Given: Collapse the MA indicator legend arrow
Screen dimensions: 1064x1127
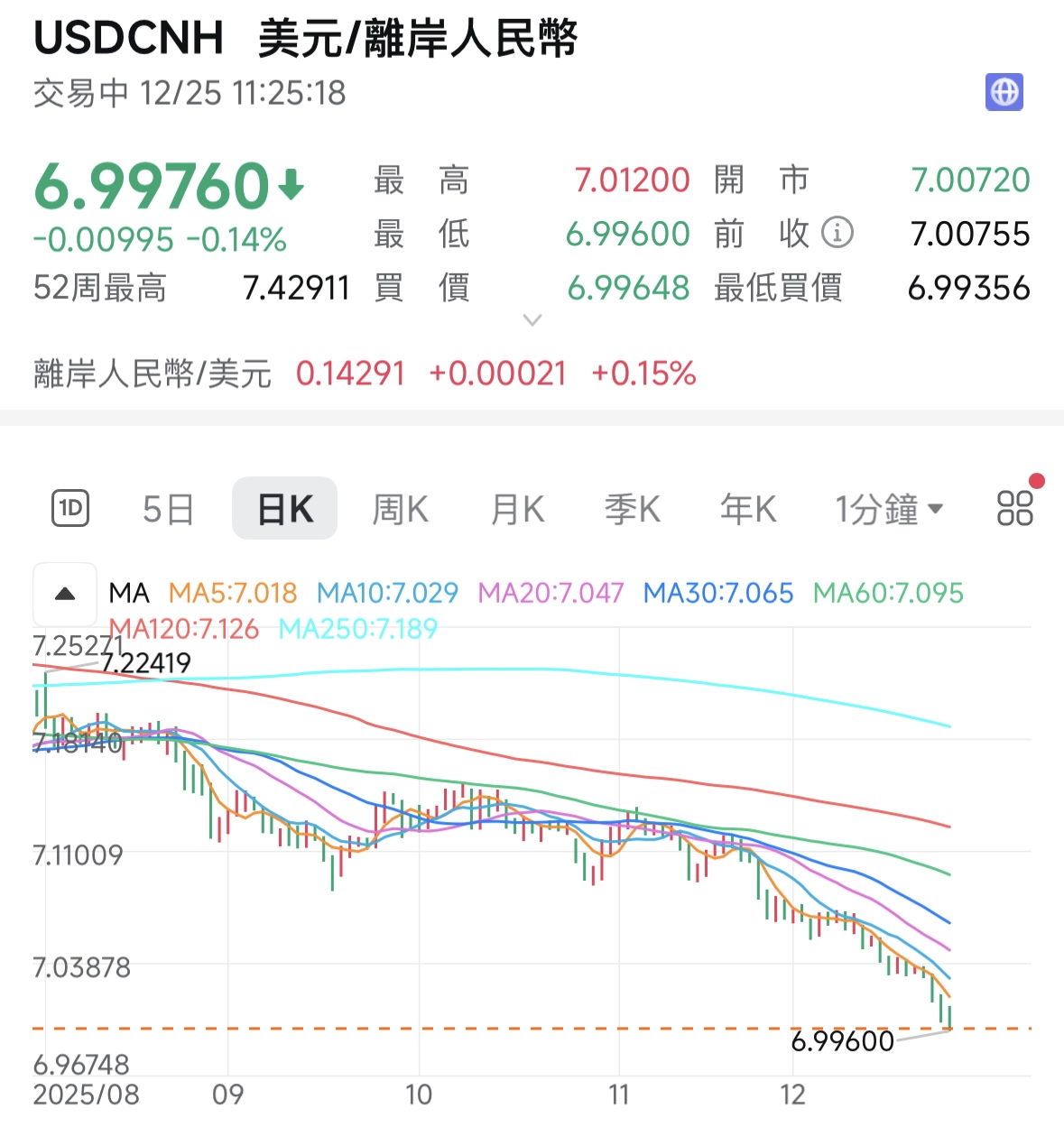Looking at the screenshot, I should click(x=65, y=594).
